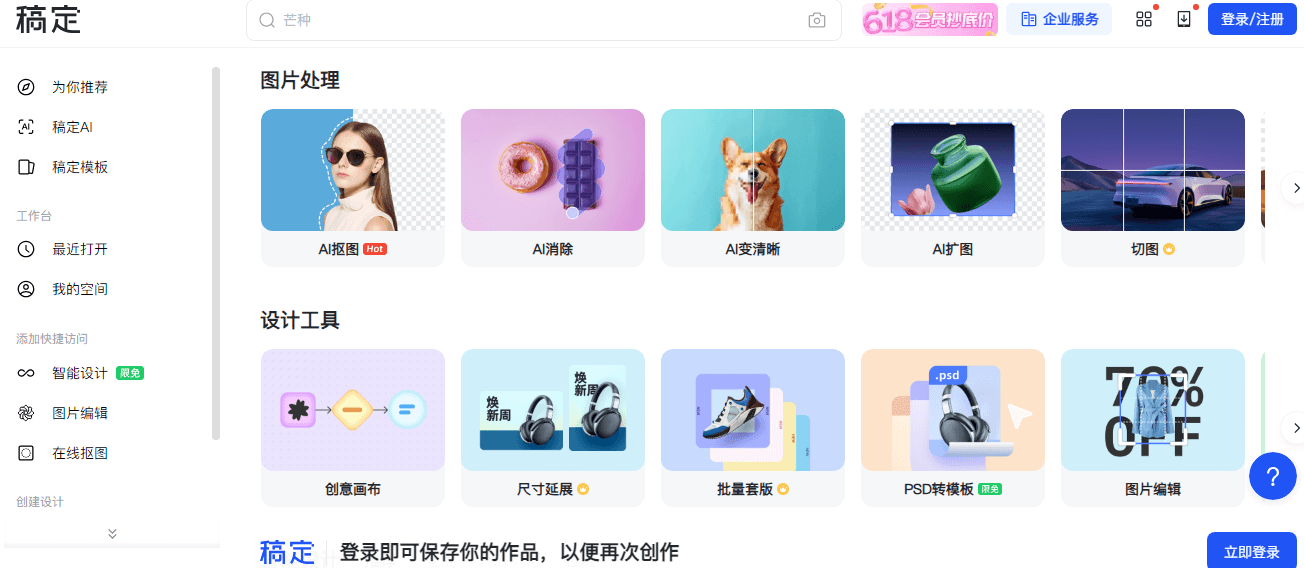
Task: Go to 我的空间
Action: coord(80,289)
